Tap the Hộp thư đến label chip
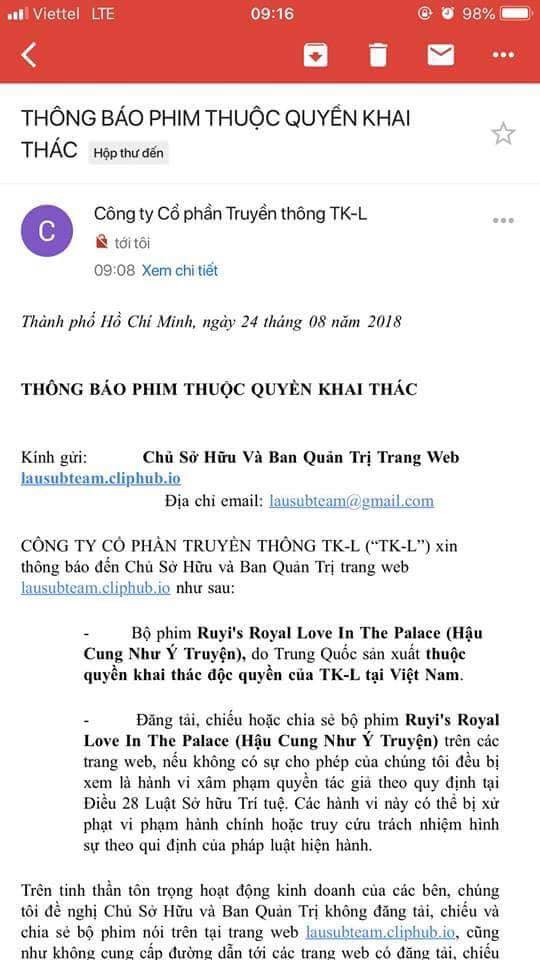The image size is (540, 960). coord(129,152)
